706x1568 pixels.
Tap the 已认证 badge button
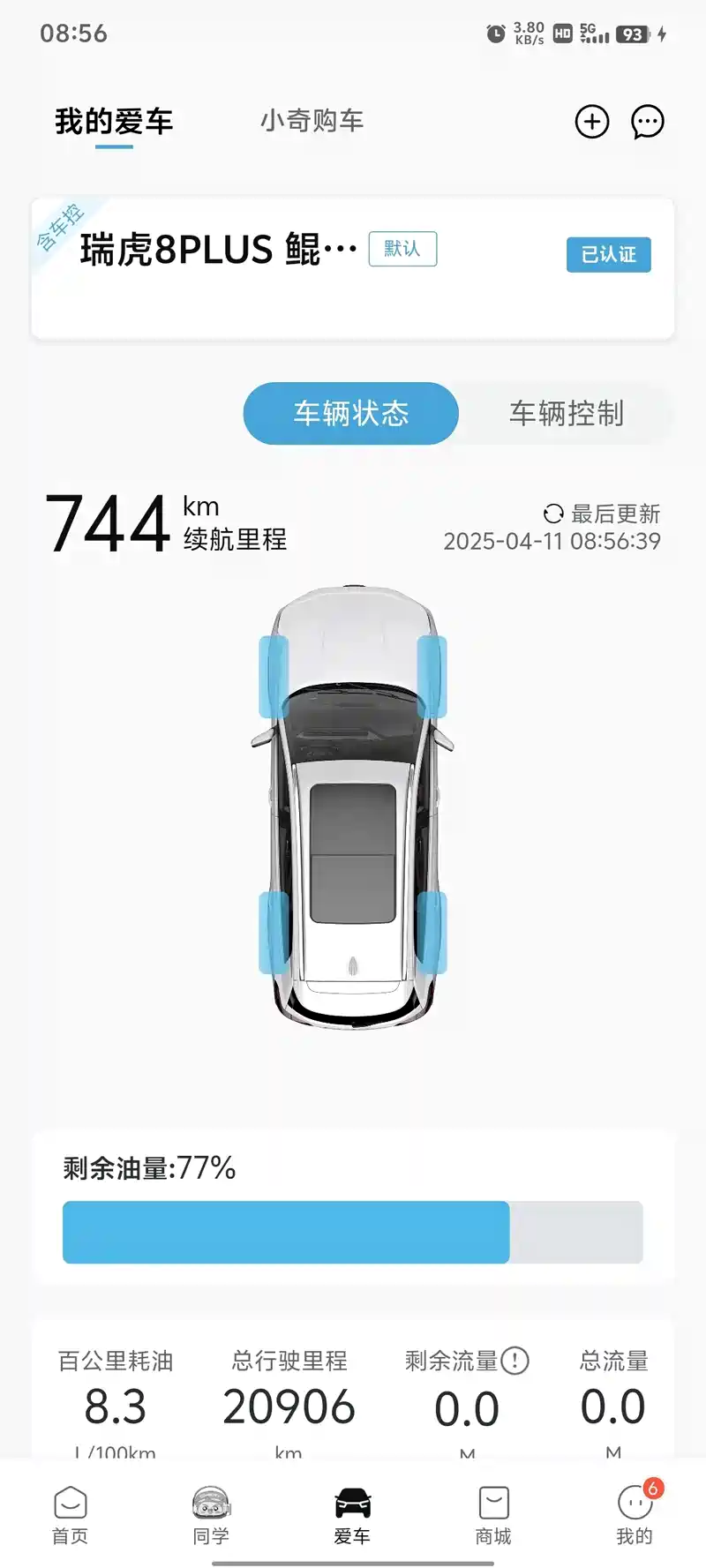tap(608, 254)
